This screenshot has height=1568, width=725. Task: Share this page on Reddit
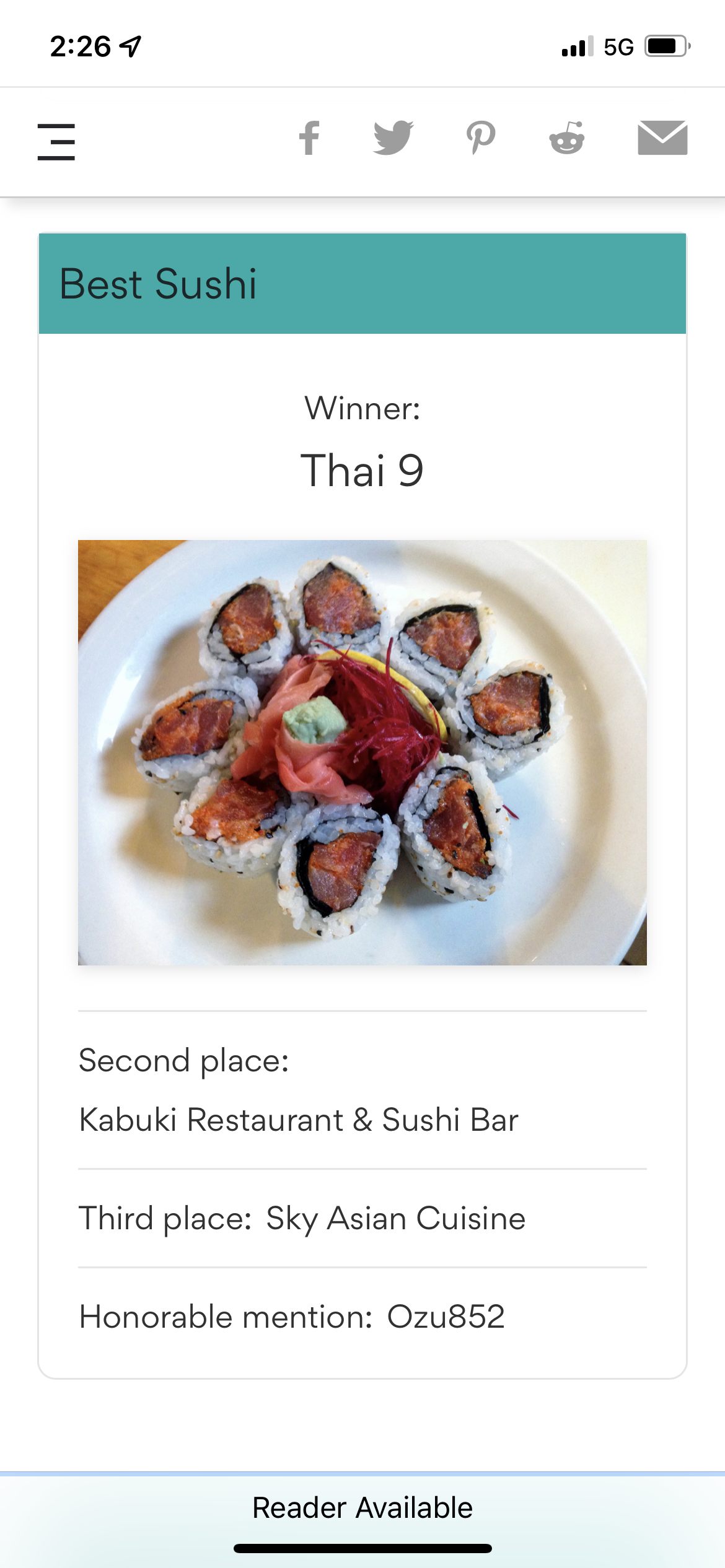pos(567,137)
